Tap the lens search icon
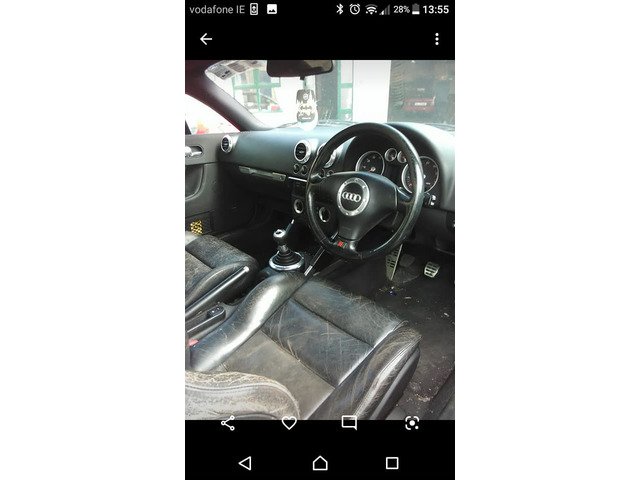This screenshot has height=480, width=640. point(411,423)
